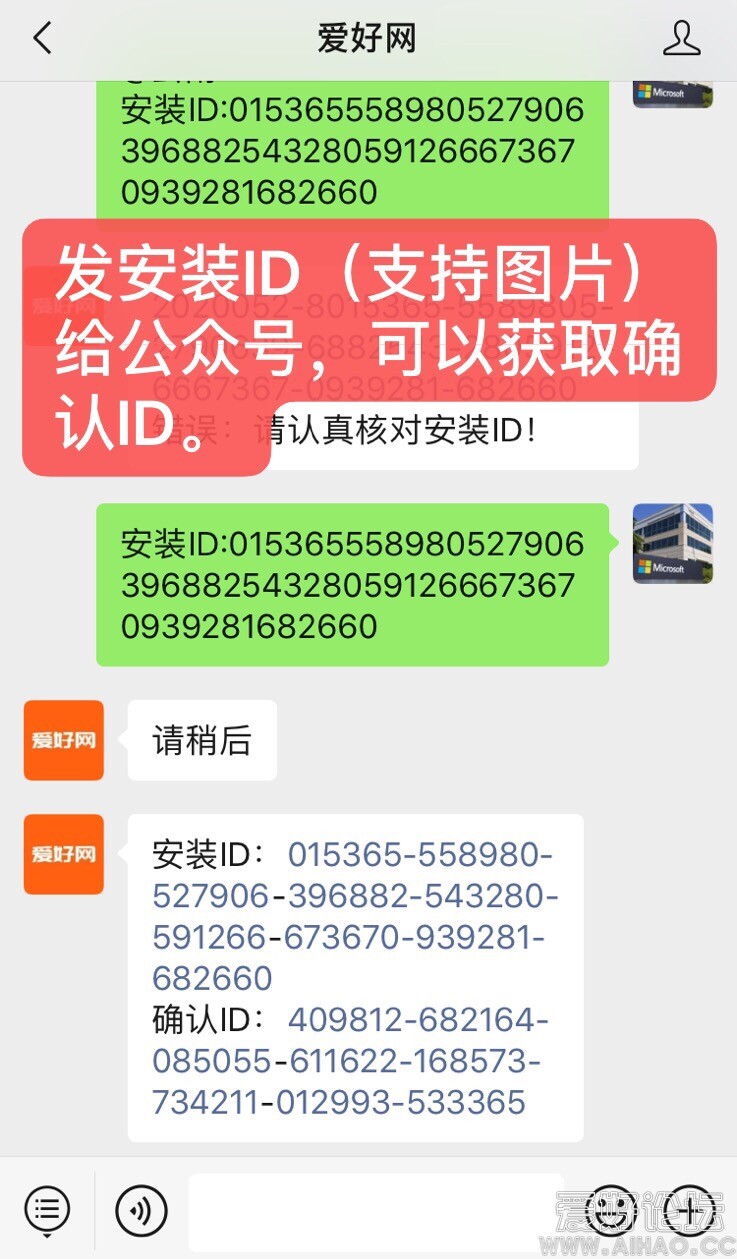This screenshot has height=1259, width=737.
Task: Tap the blue 确认ID number 409812-682164
Action: 418,1020
